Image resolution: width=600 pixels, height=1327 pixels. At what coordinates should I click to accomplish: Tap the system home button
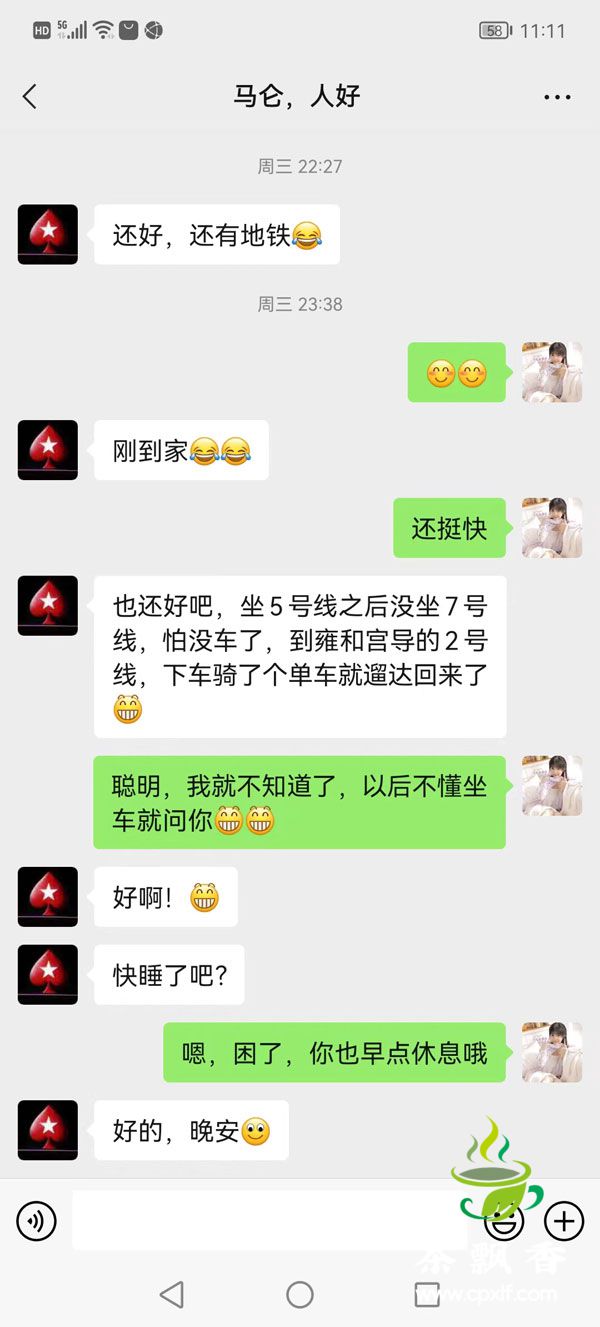(300, 1294)
